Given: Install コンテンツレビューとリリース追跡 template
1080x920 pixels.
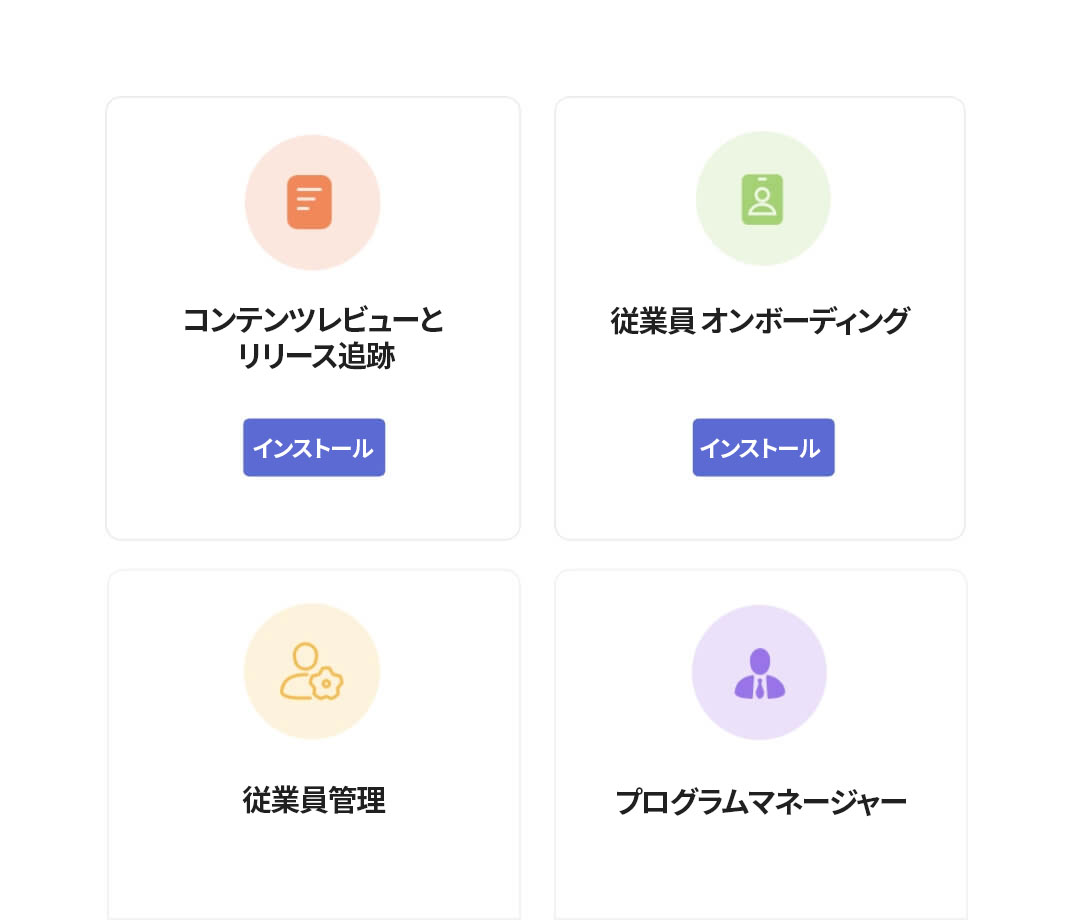Looking at the screenshot, I should pos(314,447).
